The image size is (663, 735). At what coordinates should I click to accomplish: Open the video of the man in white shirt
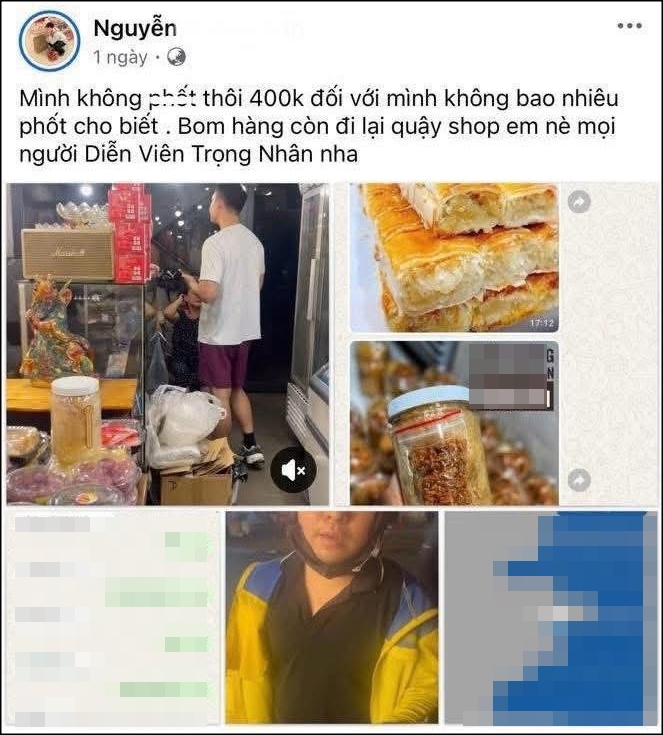167,344
